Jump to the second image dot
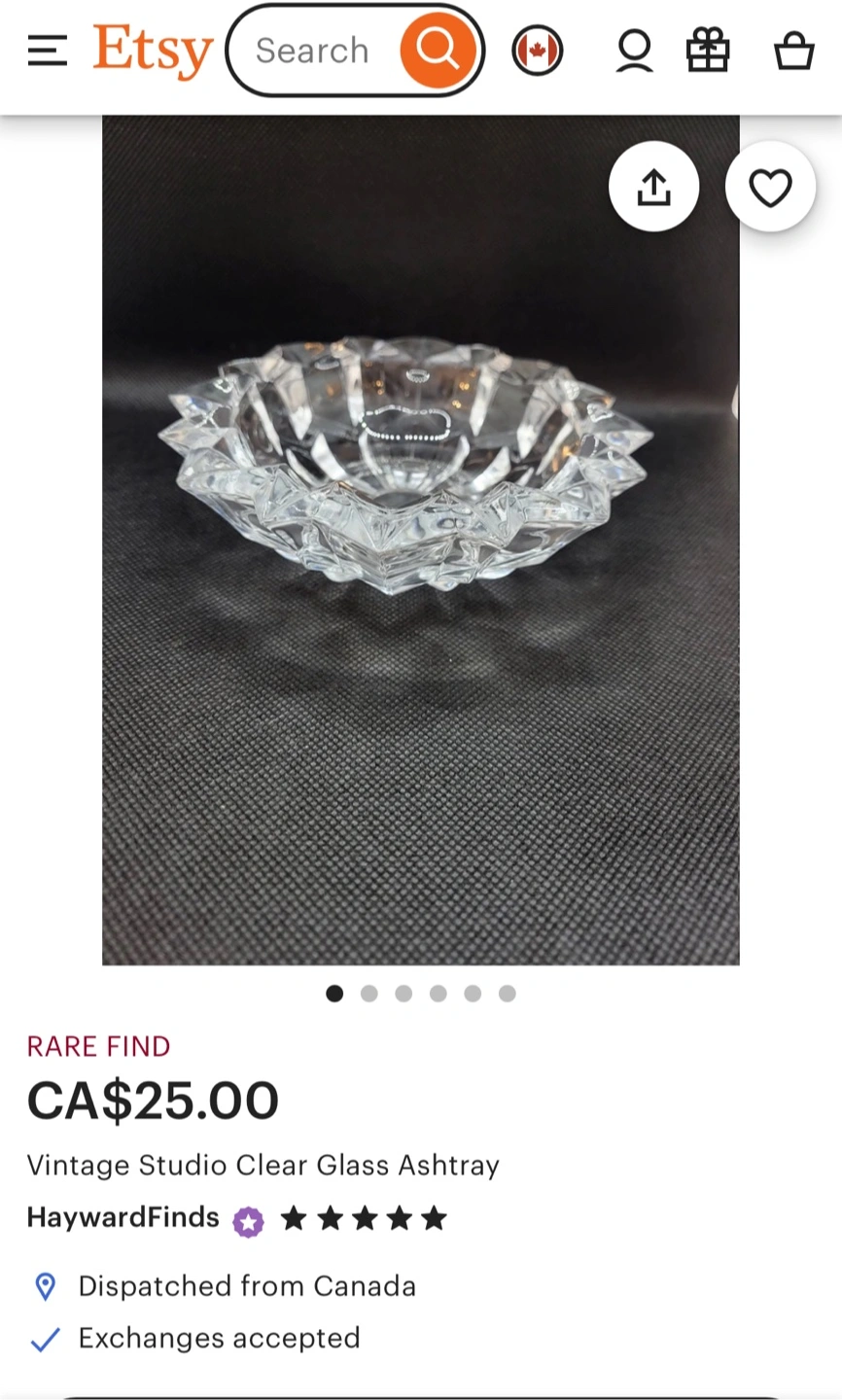The image size is (842, 1400). tap(369, 993)
